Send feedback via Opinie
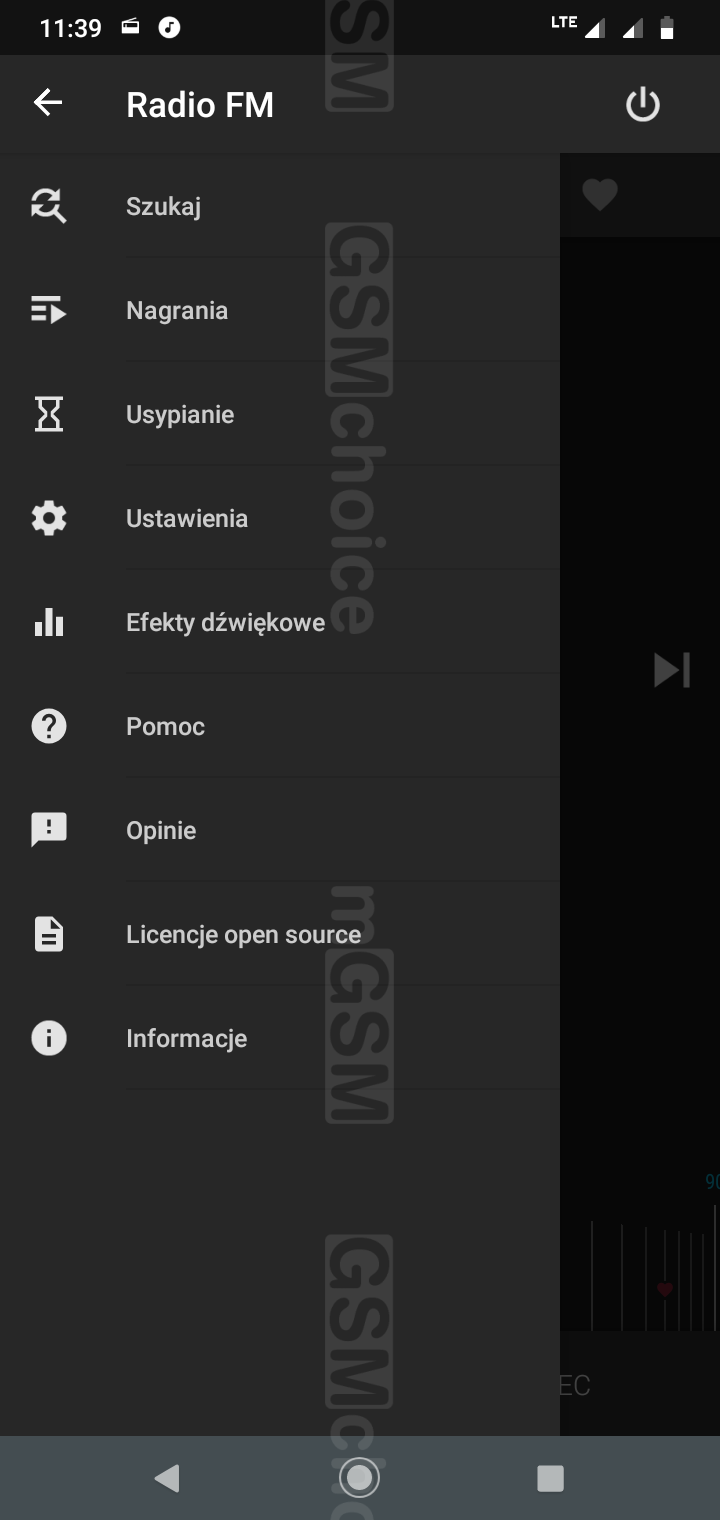Viewport: 720px width, 1520px height. pos(161,831)
